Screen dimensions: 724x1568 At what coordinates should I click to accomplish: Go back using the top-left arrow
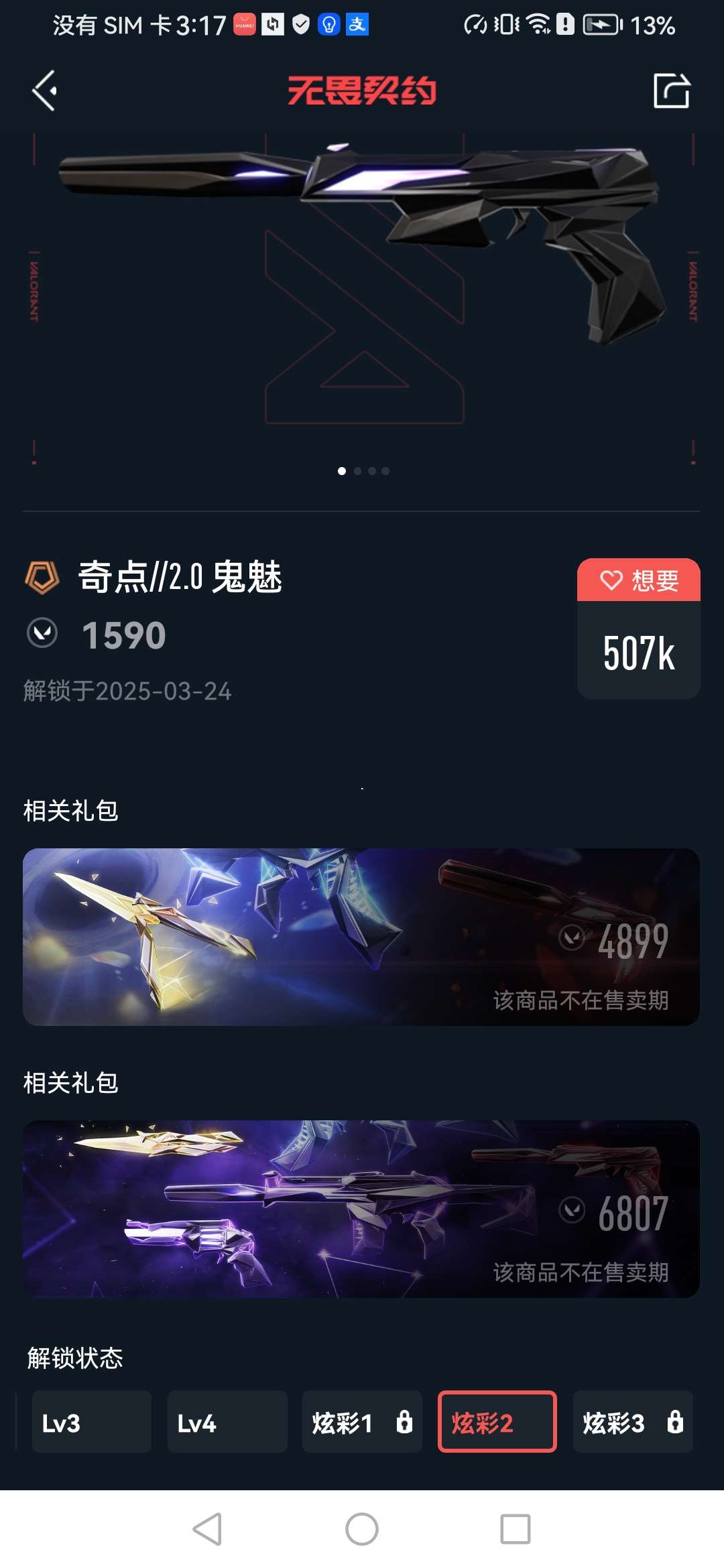pyautogui.click(x=45, y=90)
